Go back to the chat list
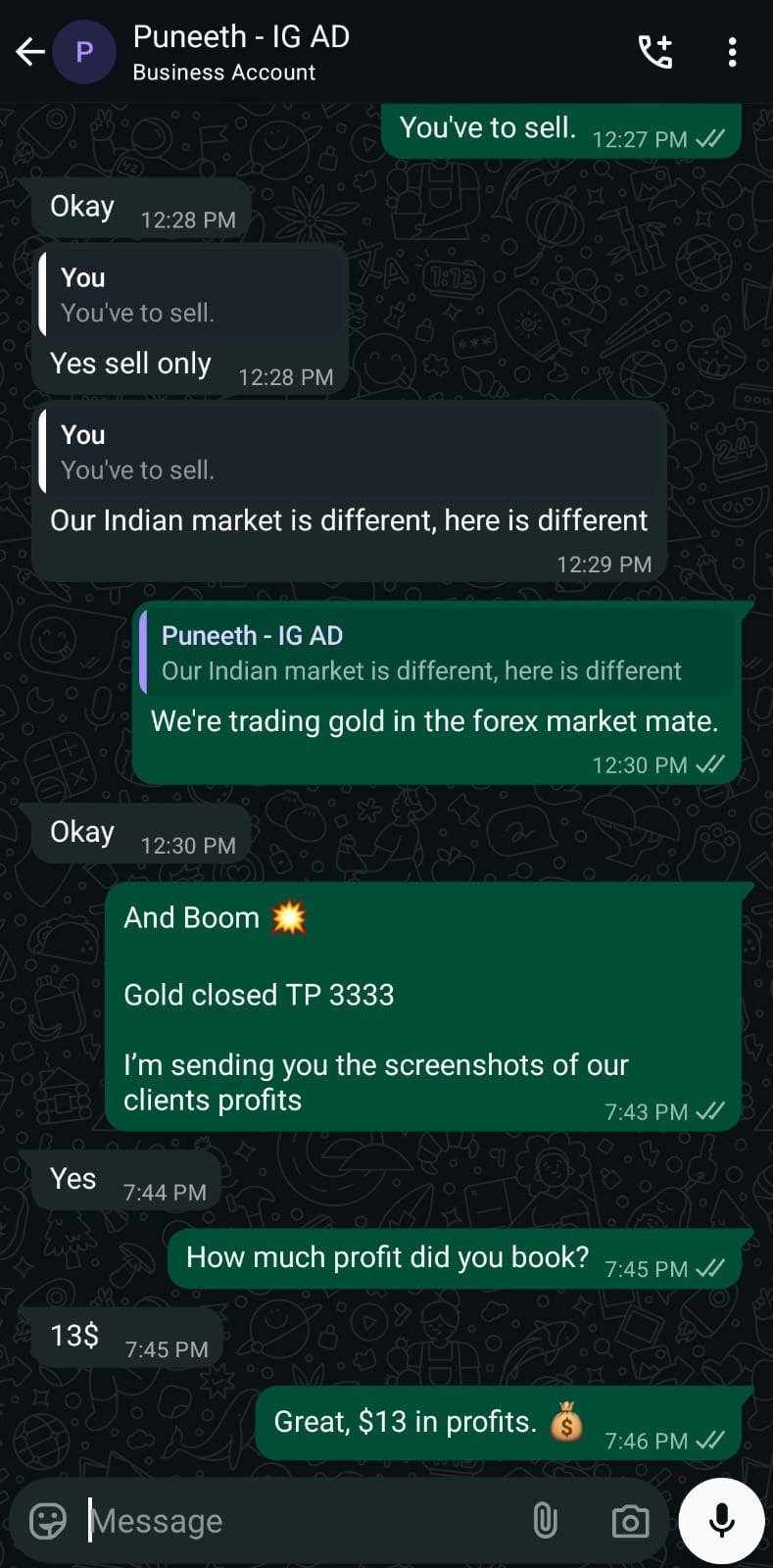The image size is (773, 1568). coord(29,52)
